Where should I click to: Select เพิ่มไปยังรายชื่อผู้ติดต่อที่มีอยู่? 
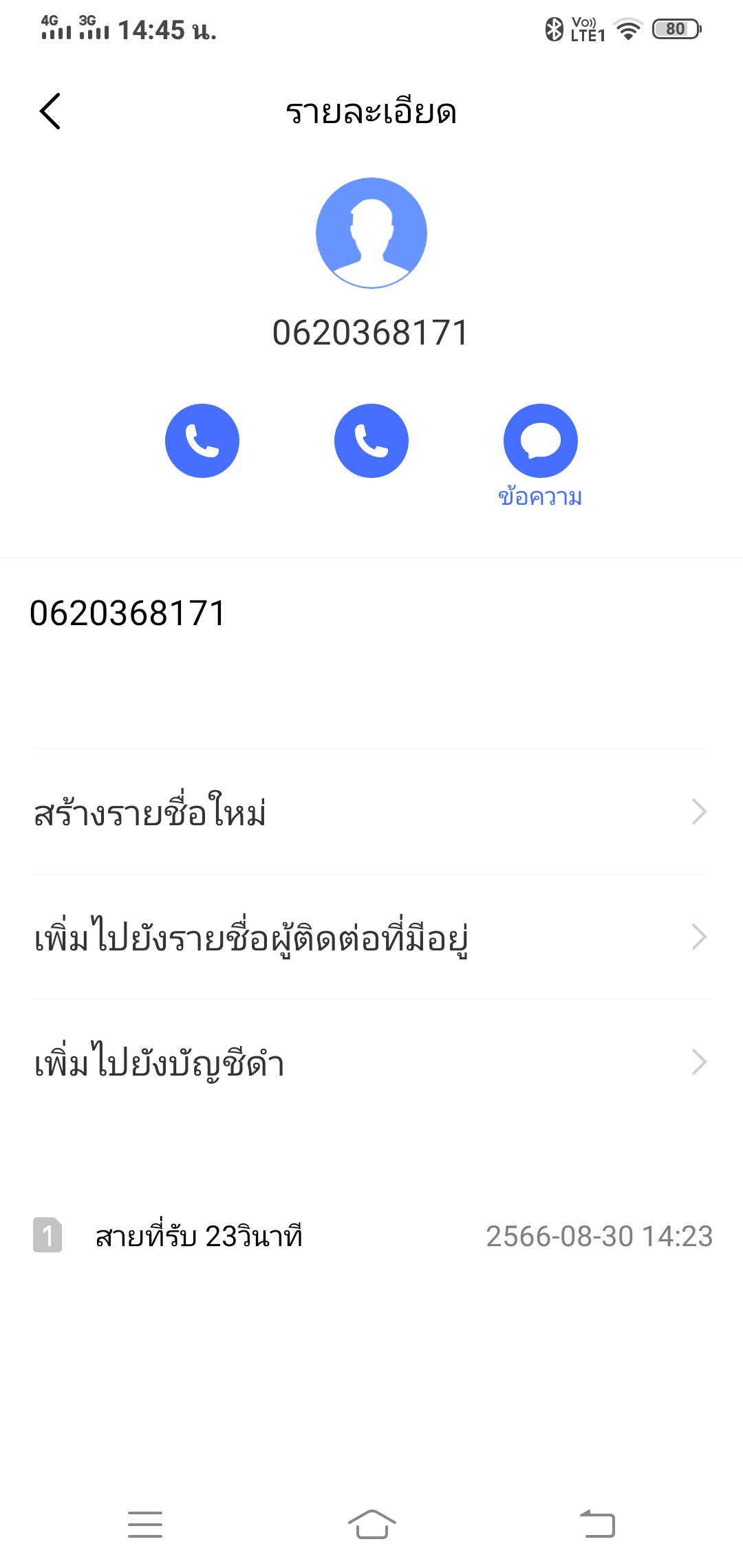tap(371, 937)
